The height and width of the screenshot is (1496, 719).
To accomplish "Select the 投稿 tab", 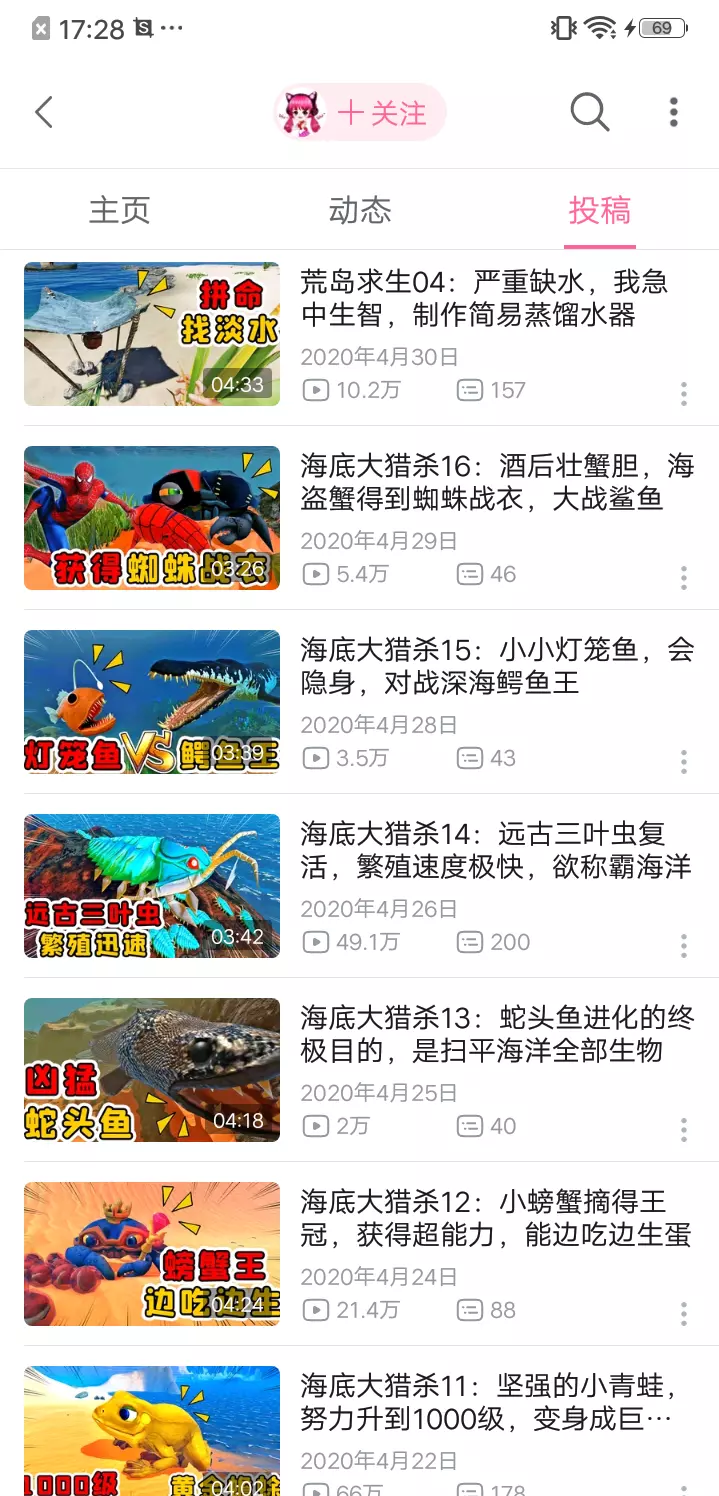I will (600, 210).
